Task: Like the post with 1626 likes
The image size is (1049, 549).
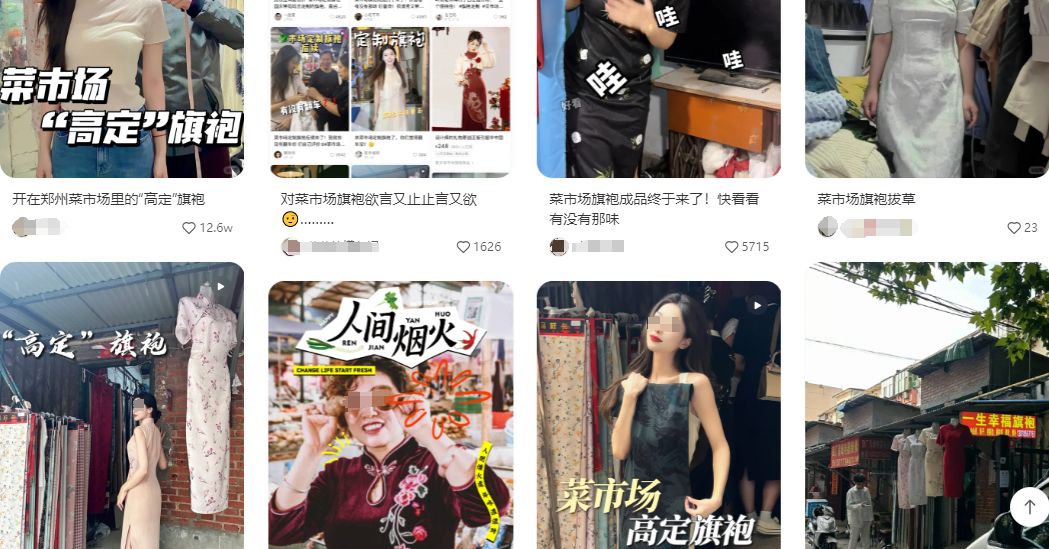Action: point(463,247)
